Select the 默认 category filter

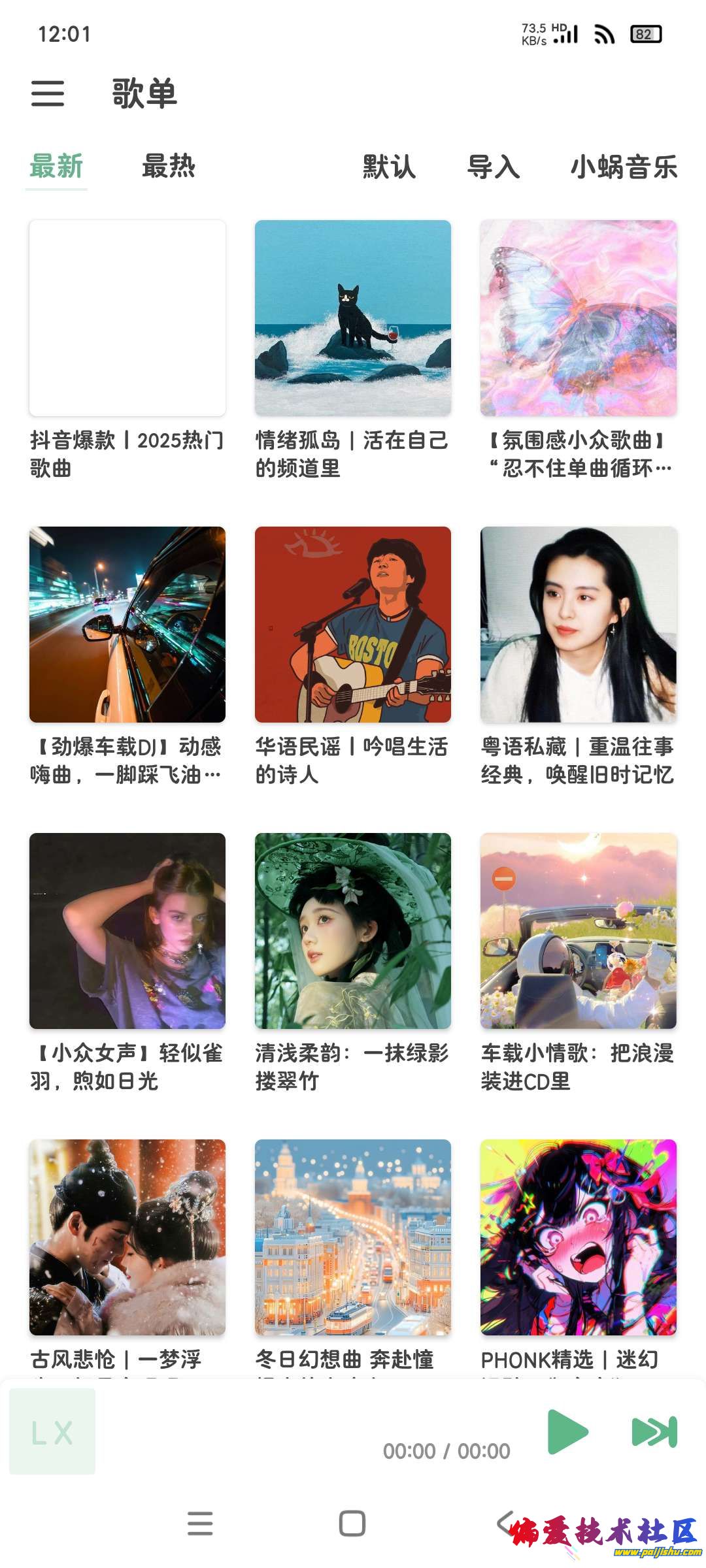coord(389,167)
